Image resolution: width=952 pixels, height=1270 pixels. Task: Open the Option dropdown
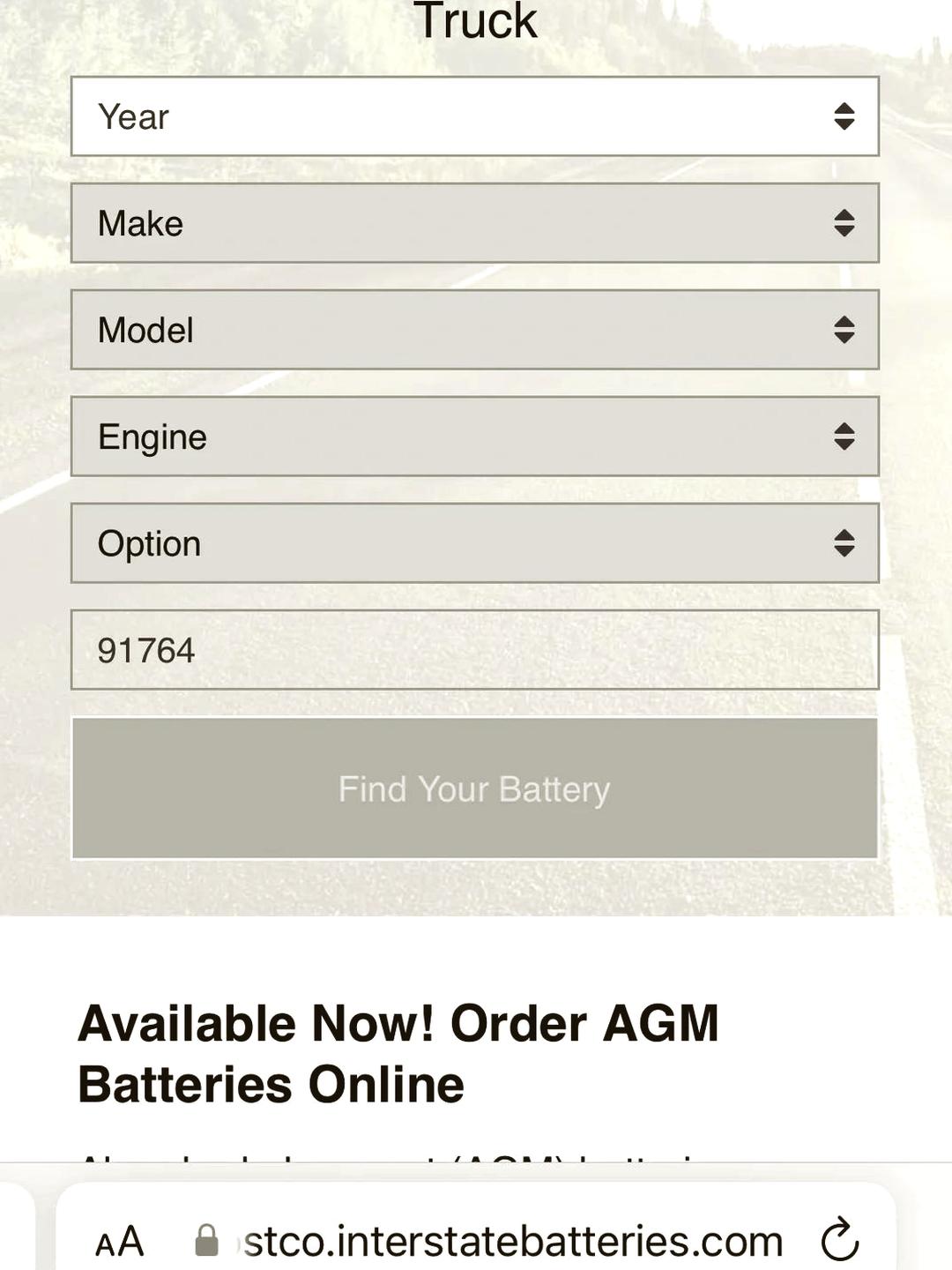474,543
